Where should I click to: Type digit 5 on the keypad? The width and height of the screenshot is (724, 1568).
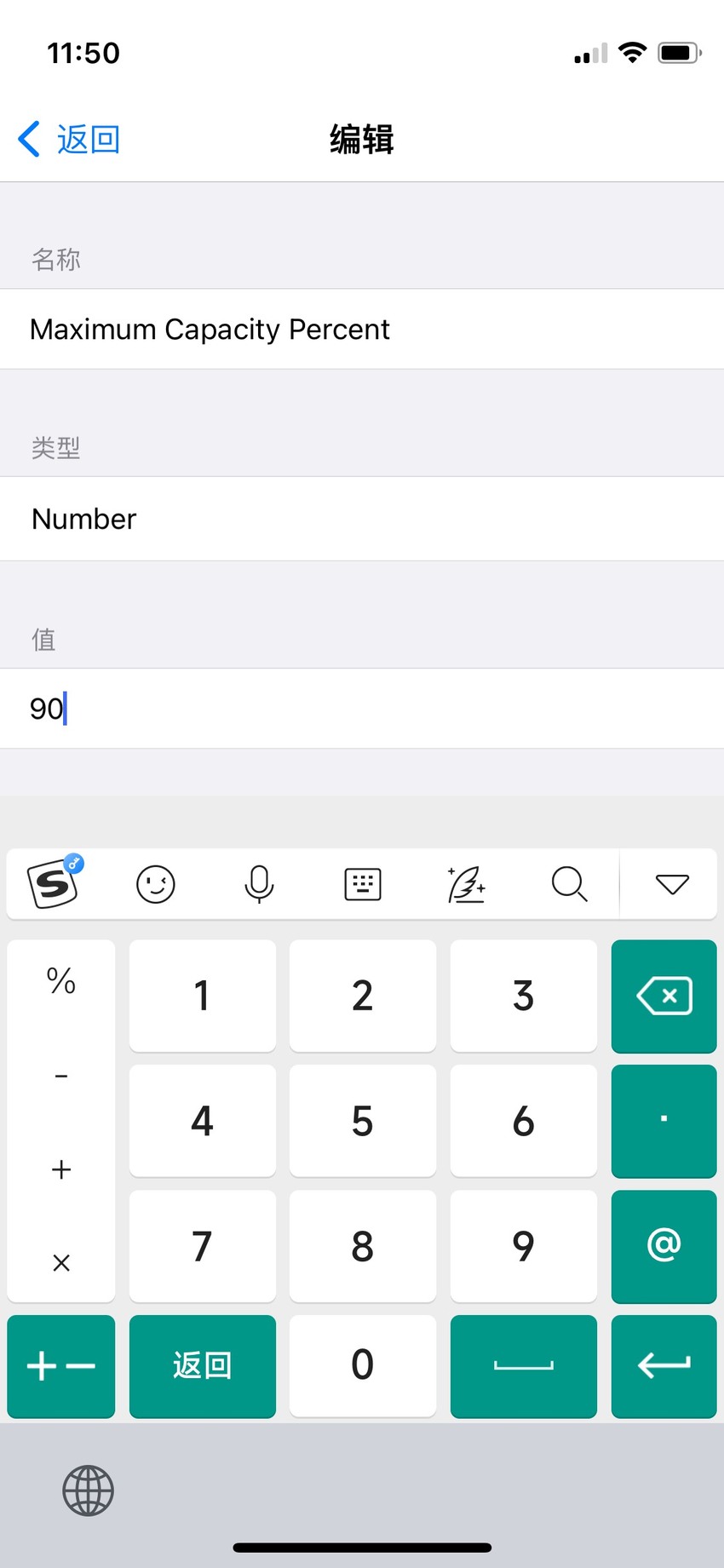click(x=363, y=1121)
